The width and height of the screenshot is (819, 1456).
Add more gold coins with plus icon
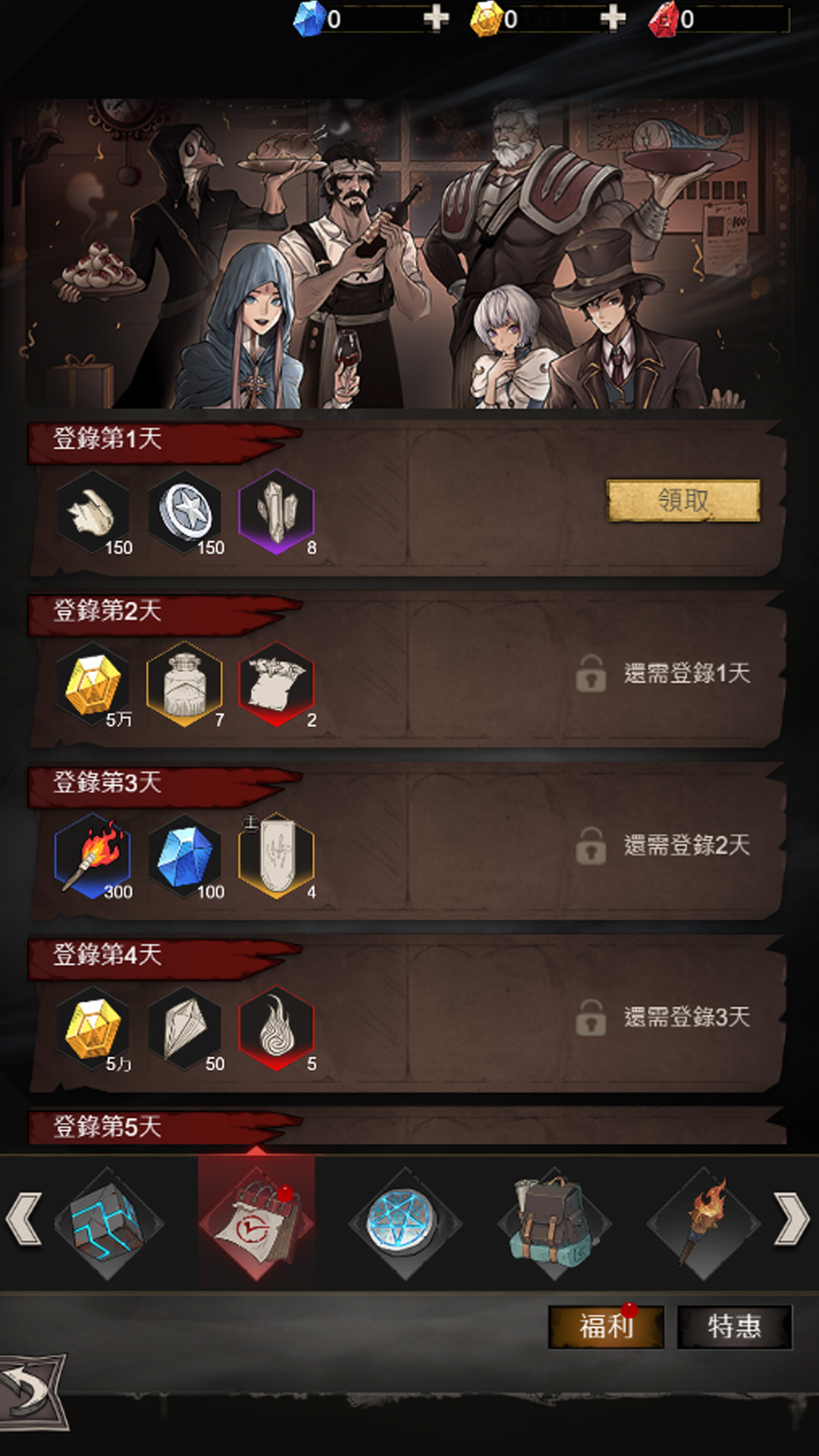click(x=612, y=17)
